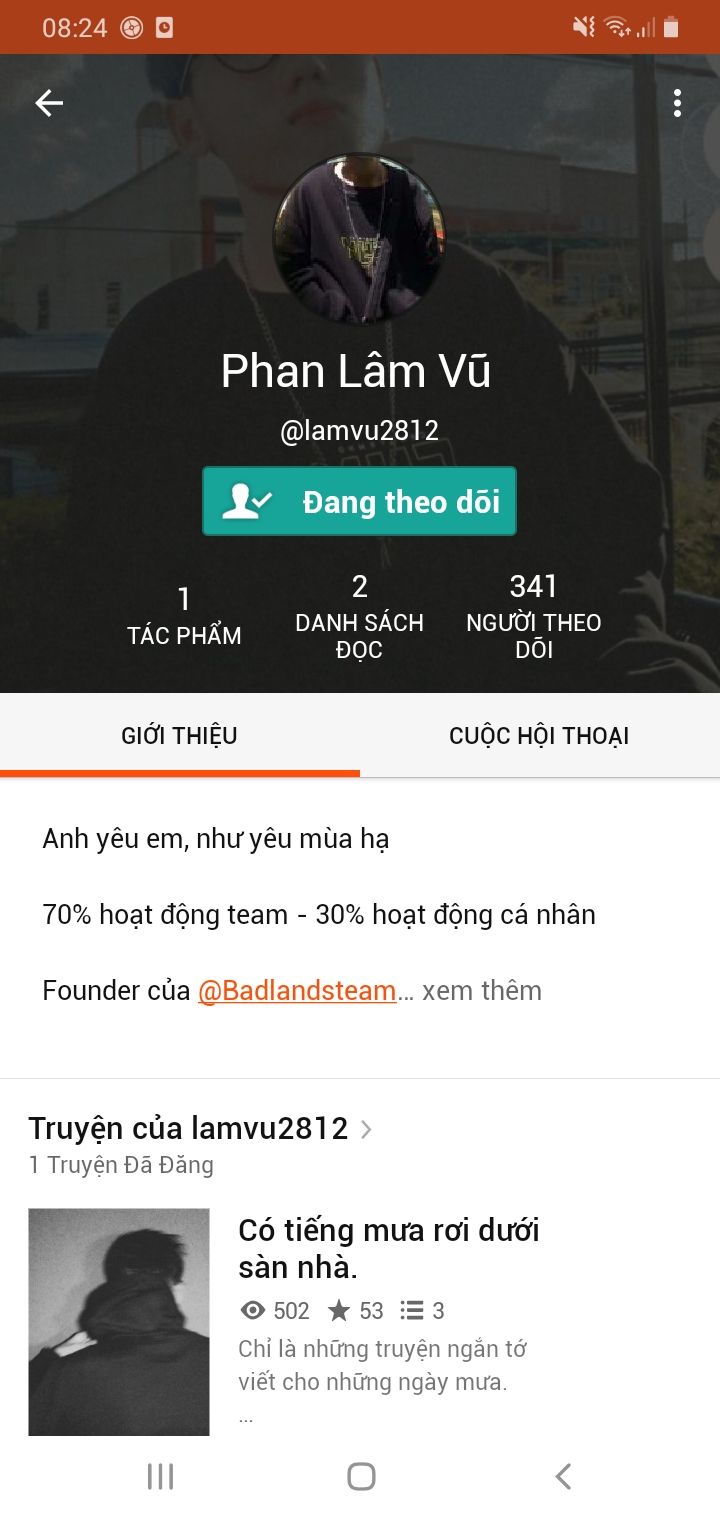720x1520 pixels.
Task: Open the @Badlandsteam profile link
Action: (x=297, y=991)
